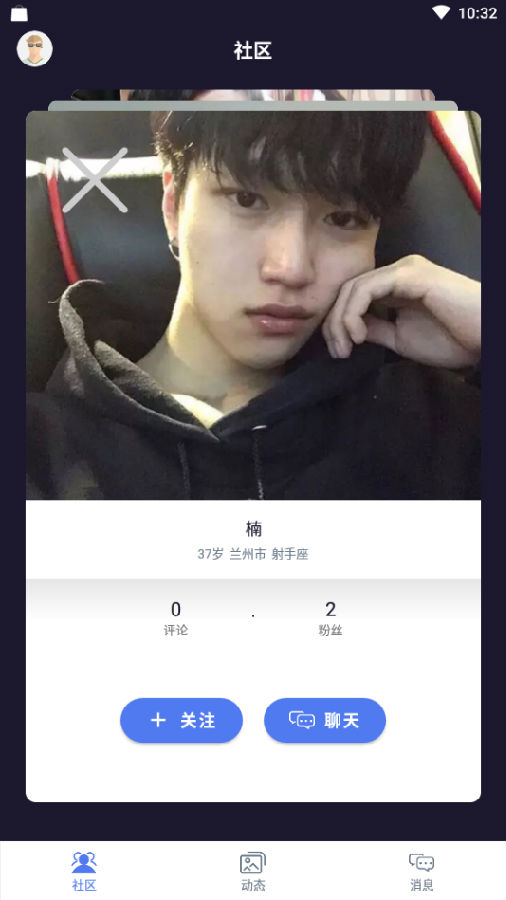Start a chat via the 聊天 button

pos(325,720)
